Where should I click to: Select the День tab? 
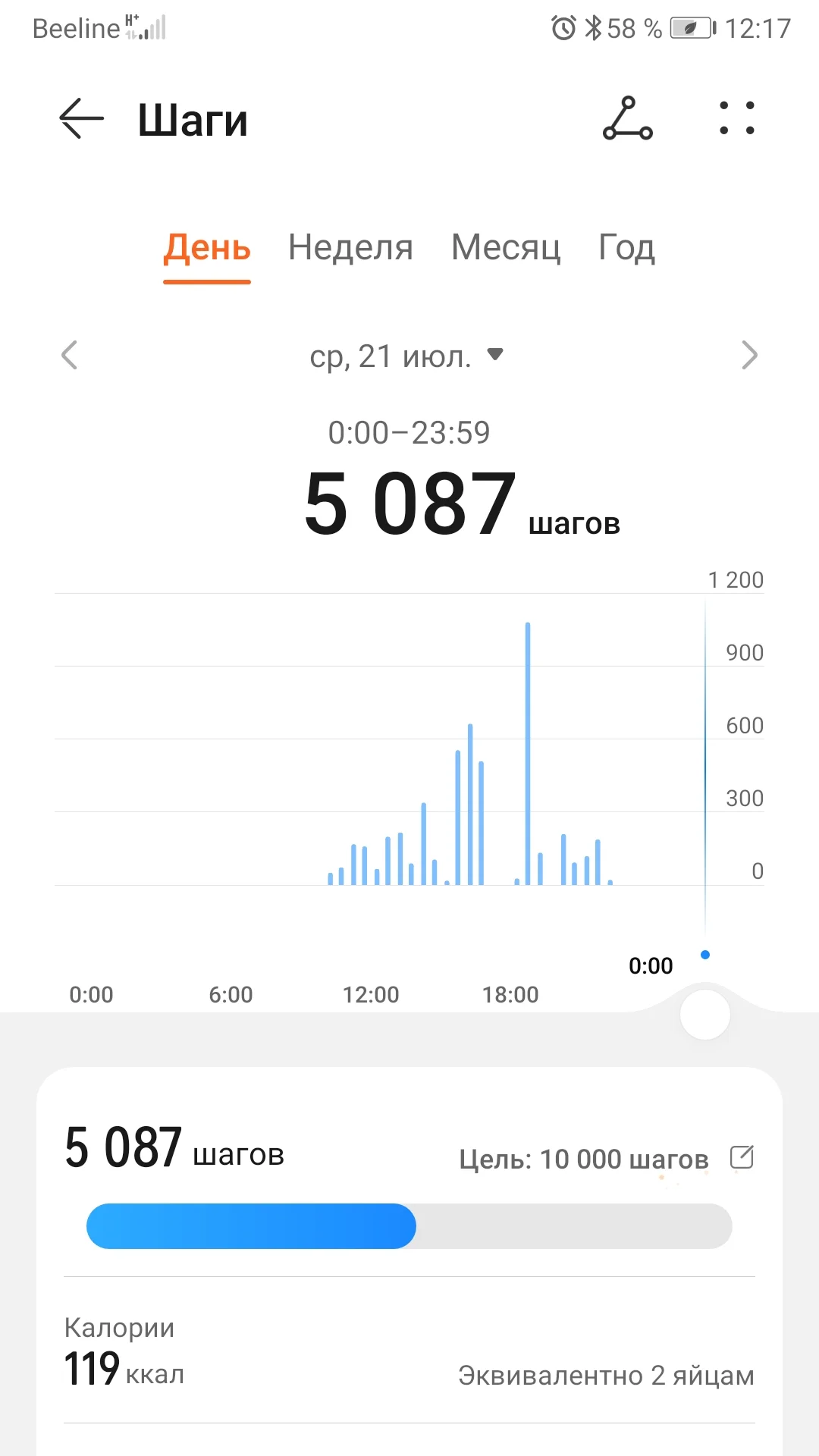[207, 248]
